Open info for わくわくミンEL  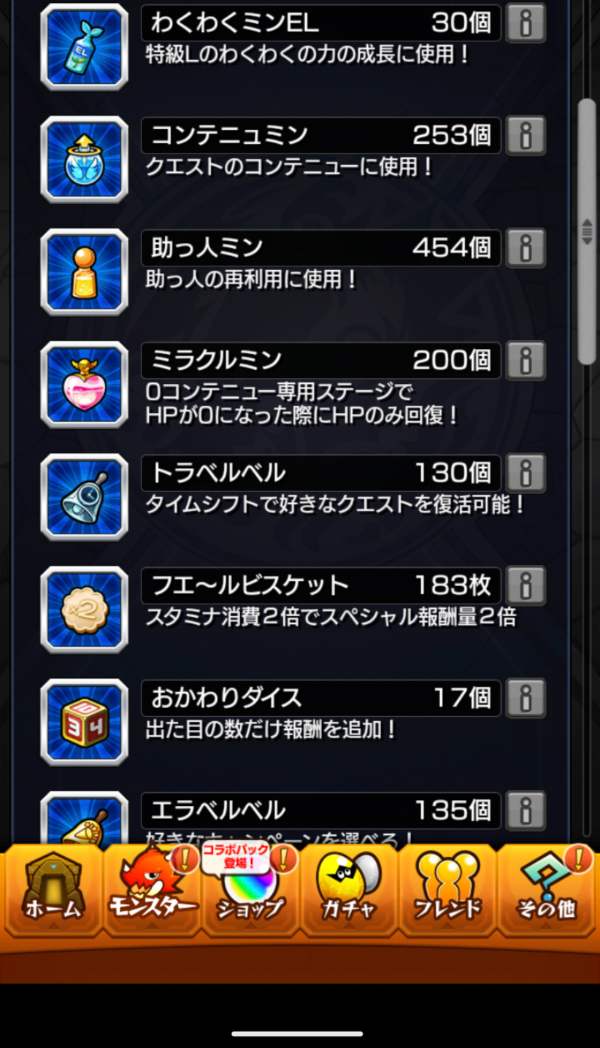point(525,23)
